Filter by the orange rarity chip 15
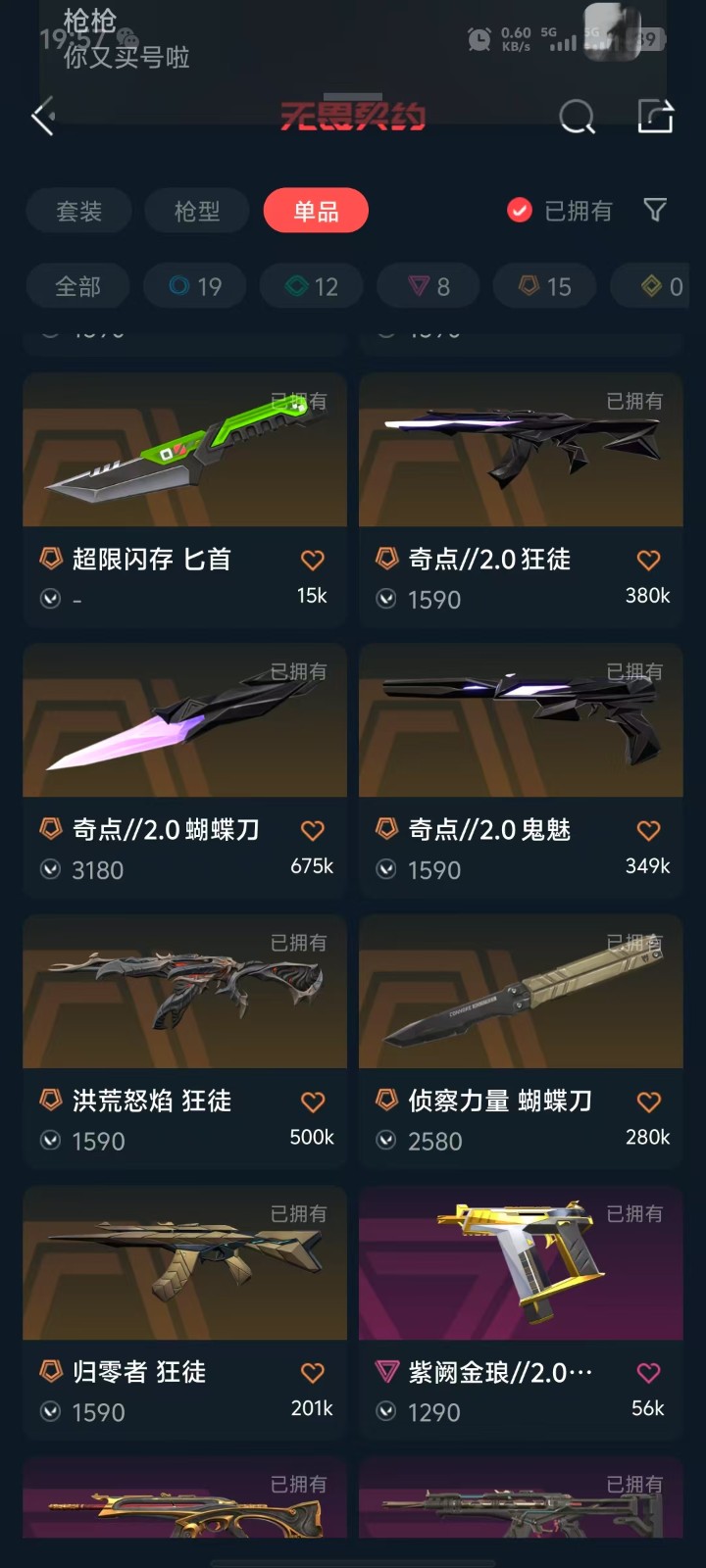The image size is (706, 1568). tap(545, 286)
